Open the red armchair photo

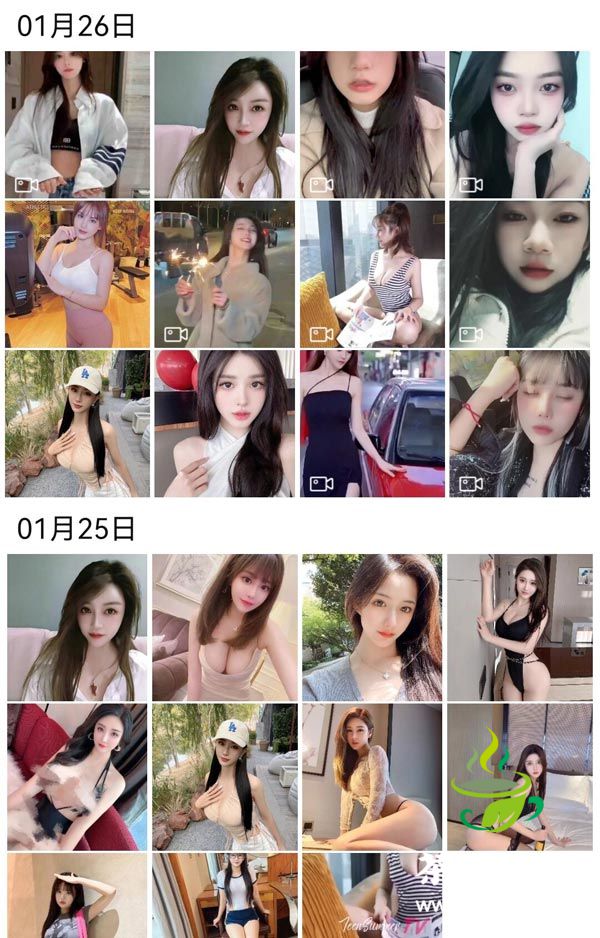coord(77,777)
